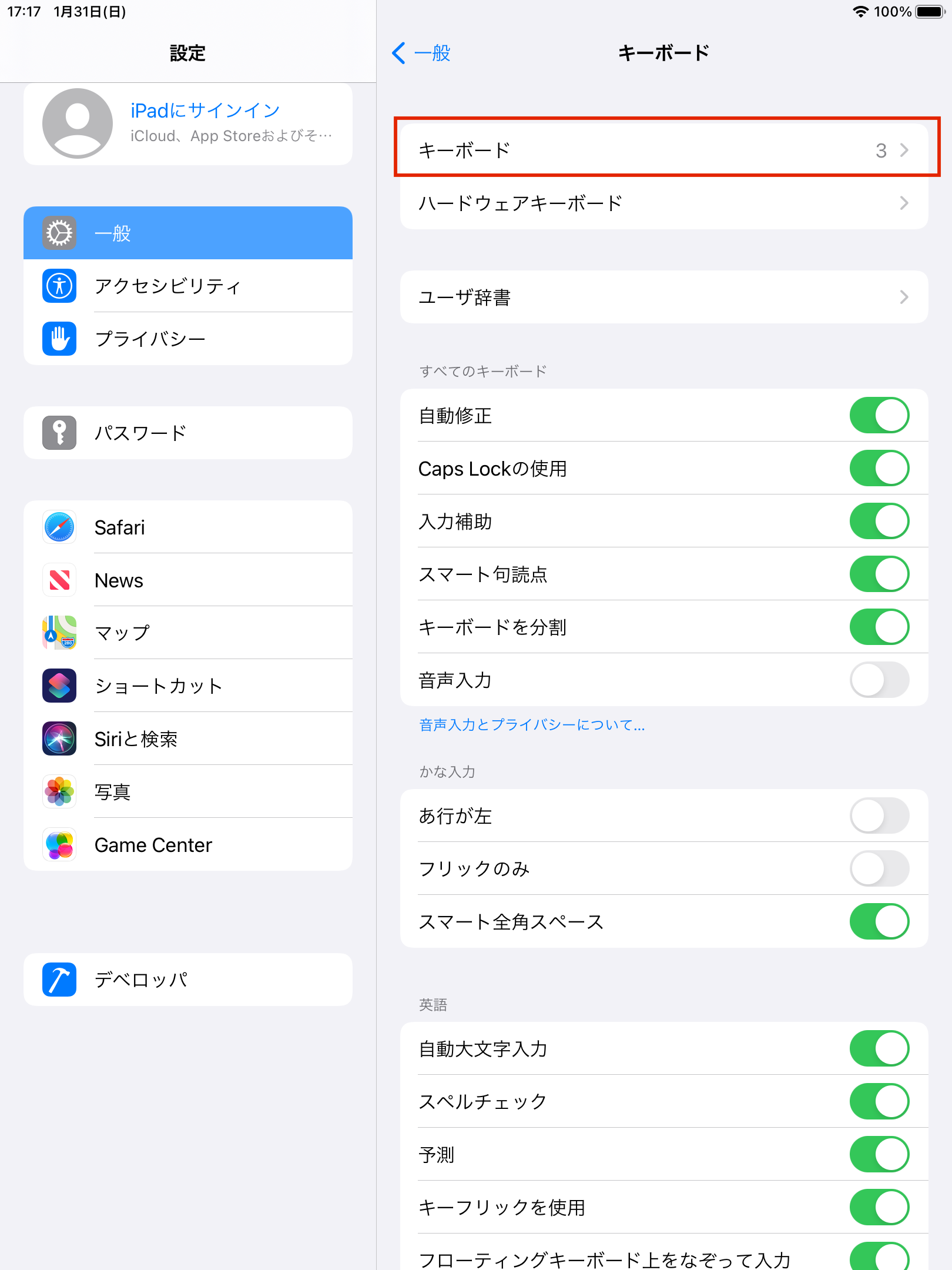Turn off キーボードを分割
Viewport: 952px width, 1270px height.
(x=879, y=627)
